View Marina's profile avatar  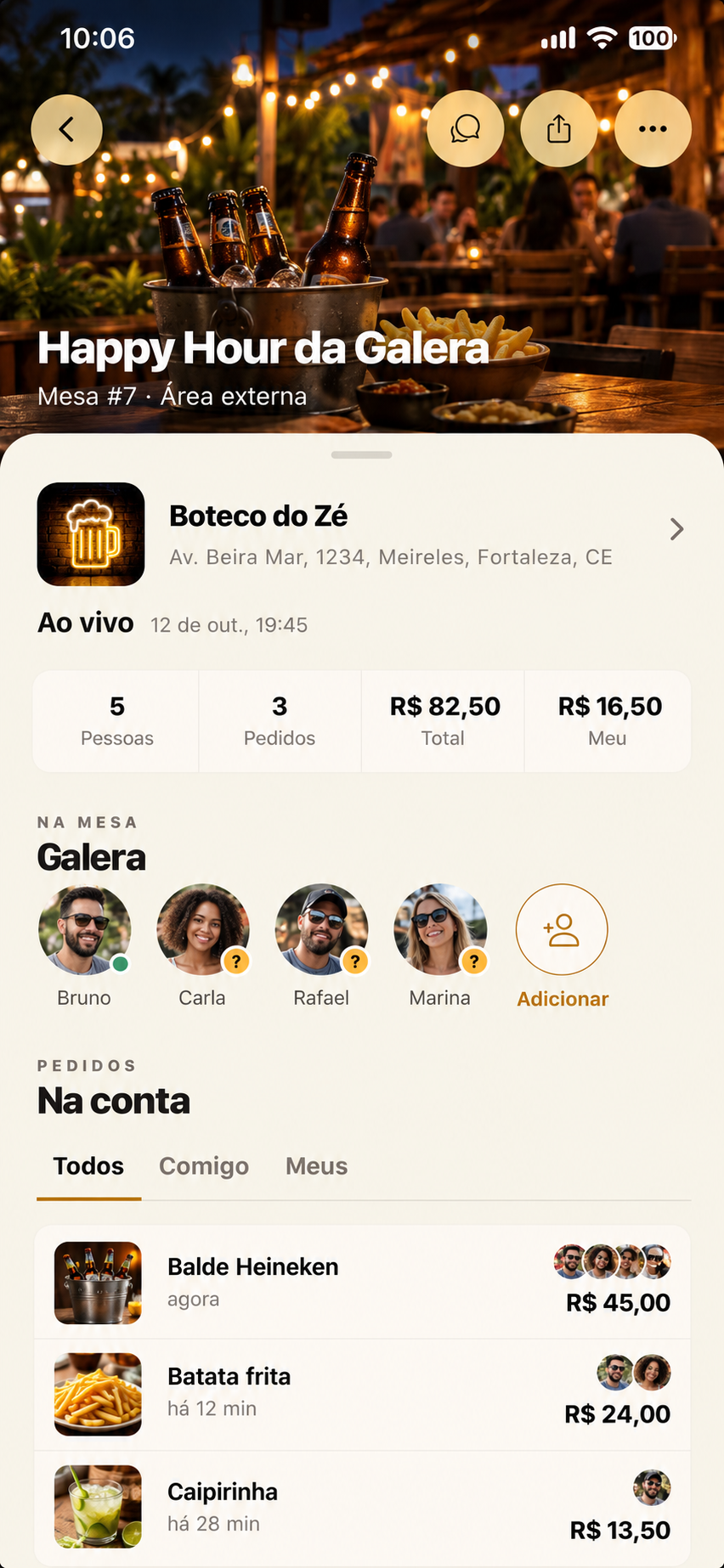pos(440,929)
